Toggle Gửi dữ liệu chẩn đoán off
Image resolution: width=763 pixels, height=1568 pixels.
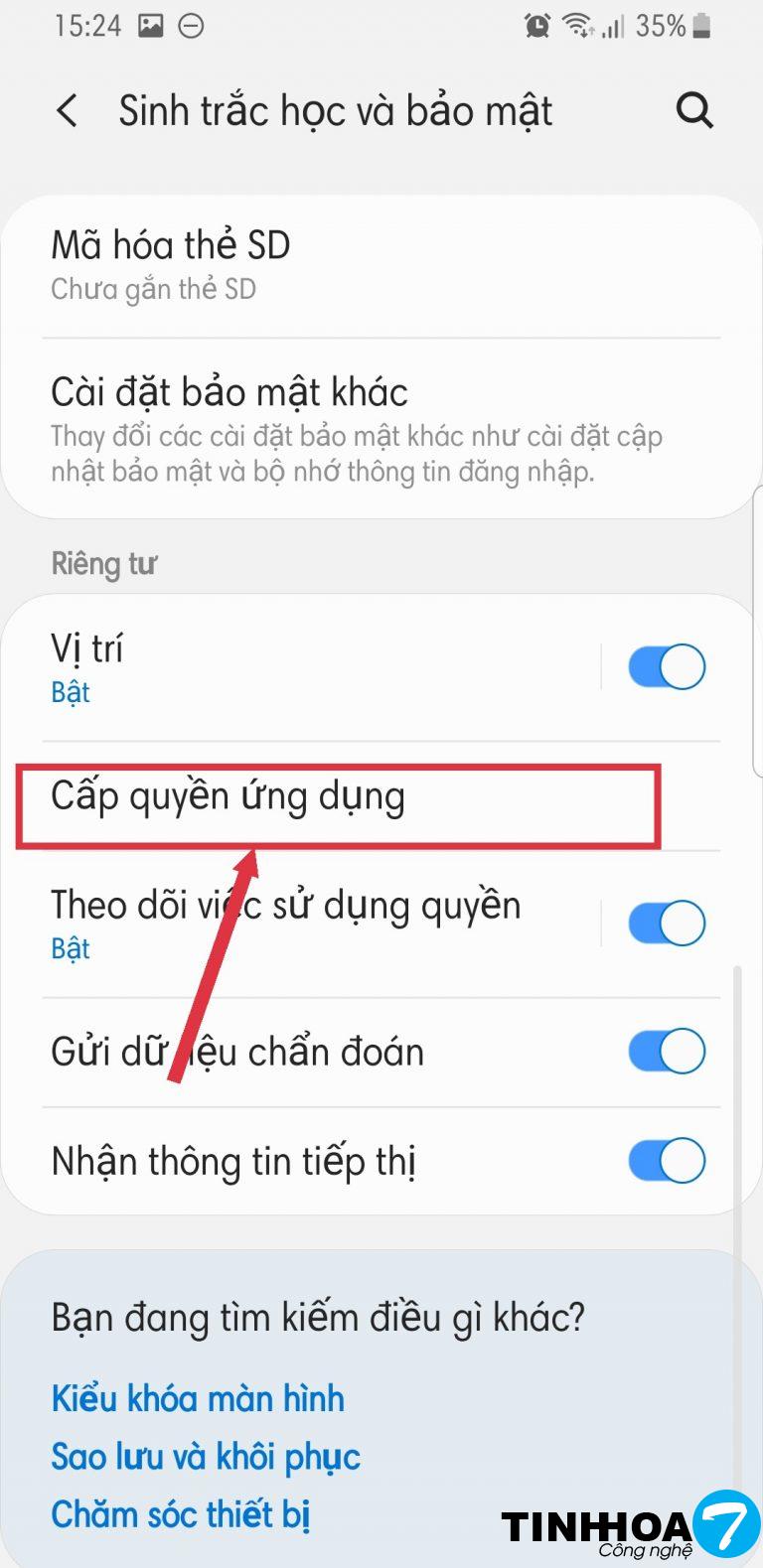(x=666, y=1052)
